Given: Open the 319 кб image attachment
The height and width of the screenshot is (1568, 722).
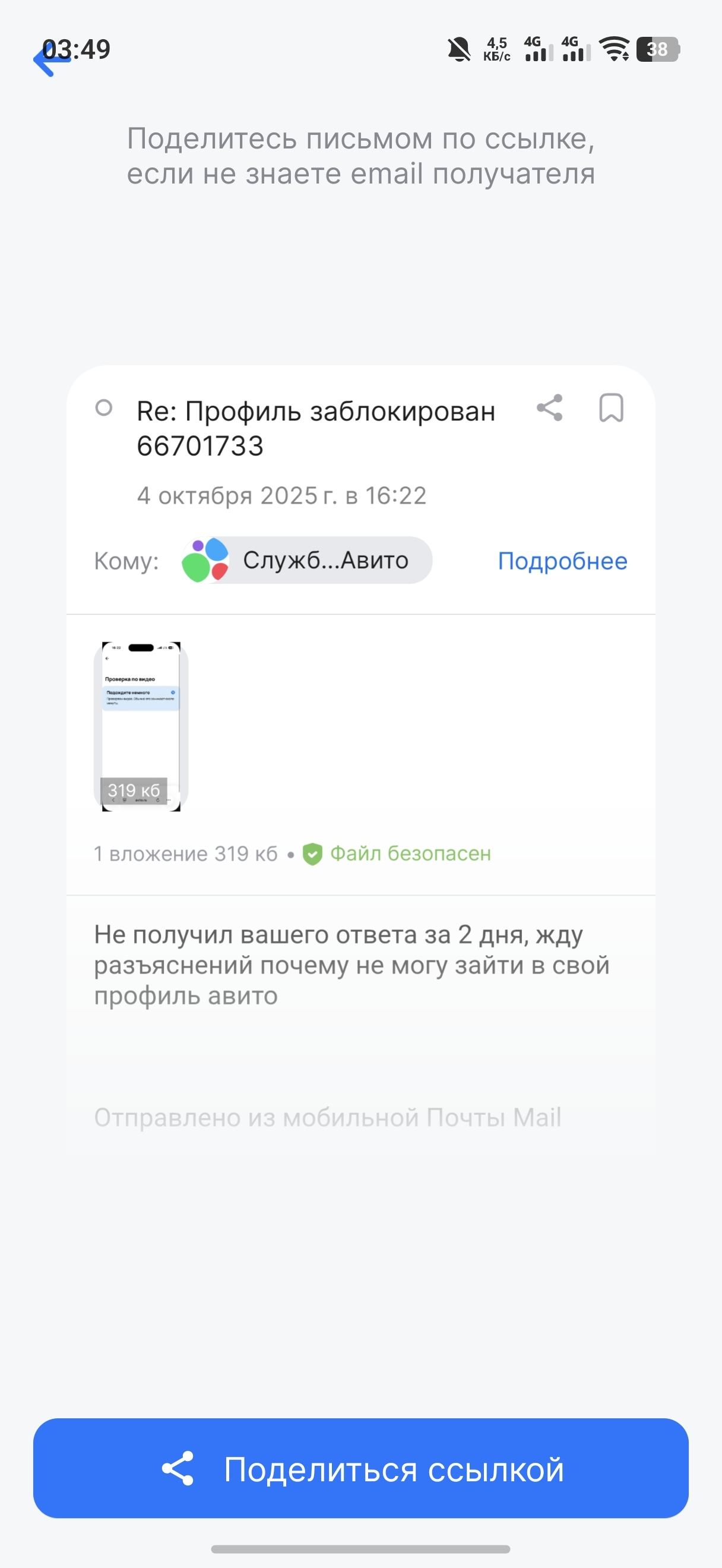Looking at the screenshot, I should coord(141,726).
